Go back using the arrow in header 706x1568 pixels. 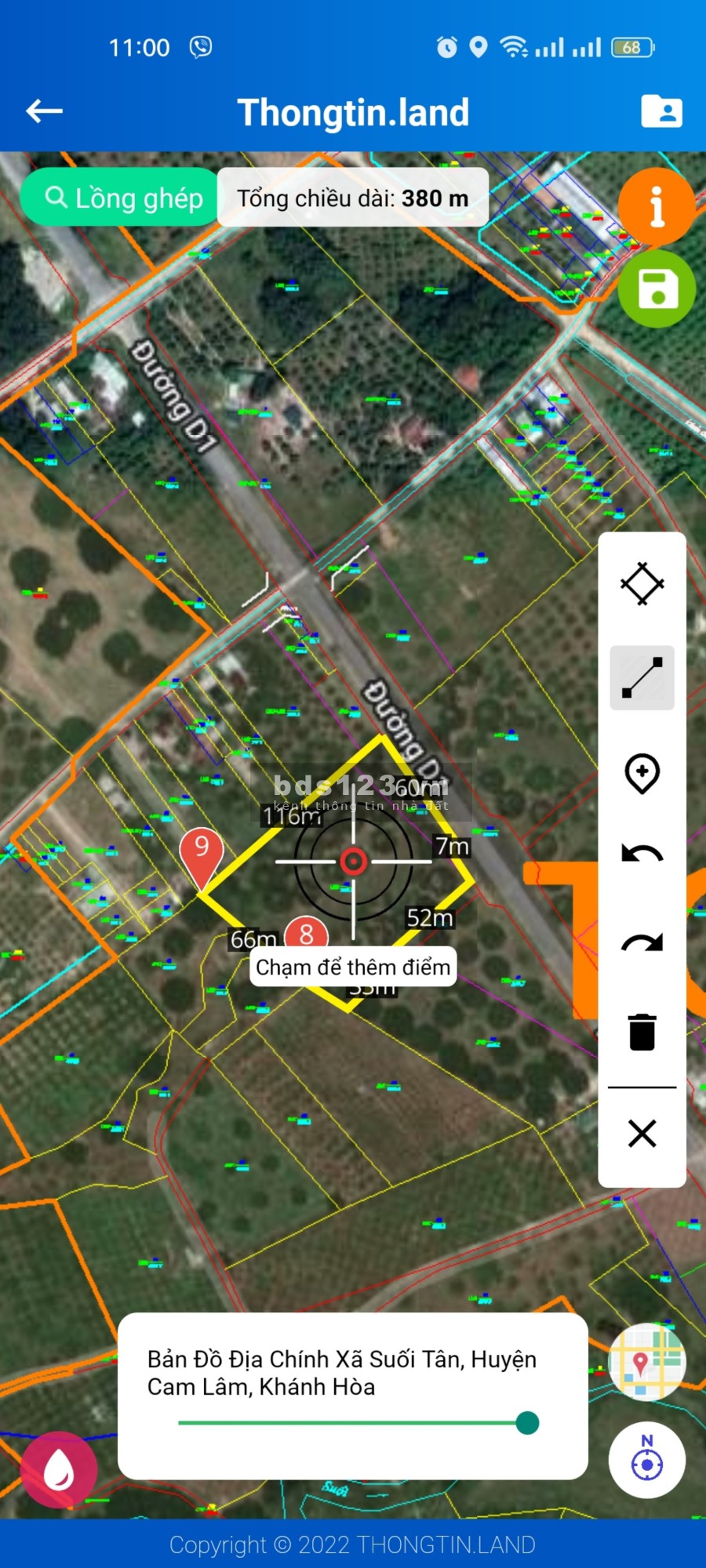tap(45, 111)
